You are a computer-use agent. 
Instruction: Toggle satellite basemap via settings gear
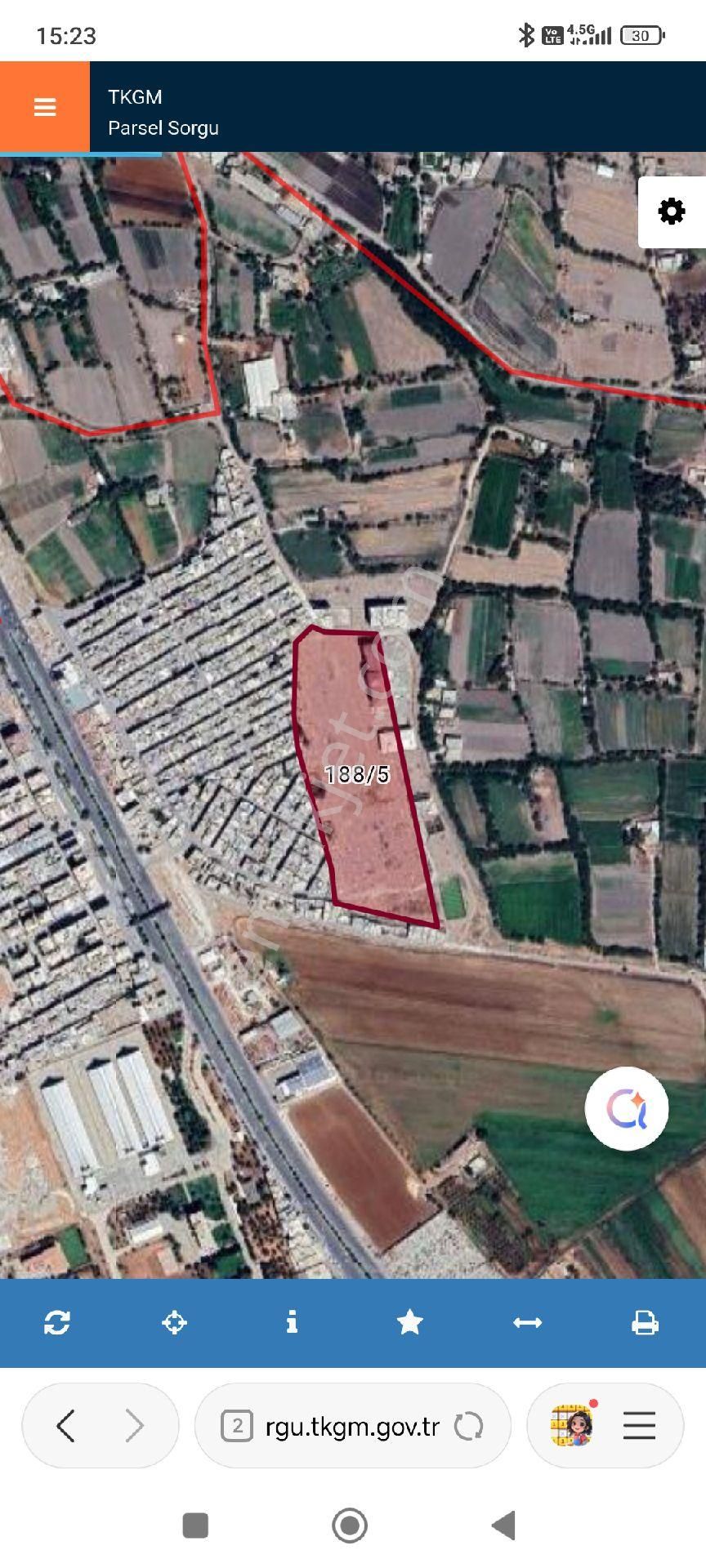672,211
